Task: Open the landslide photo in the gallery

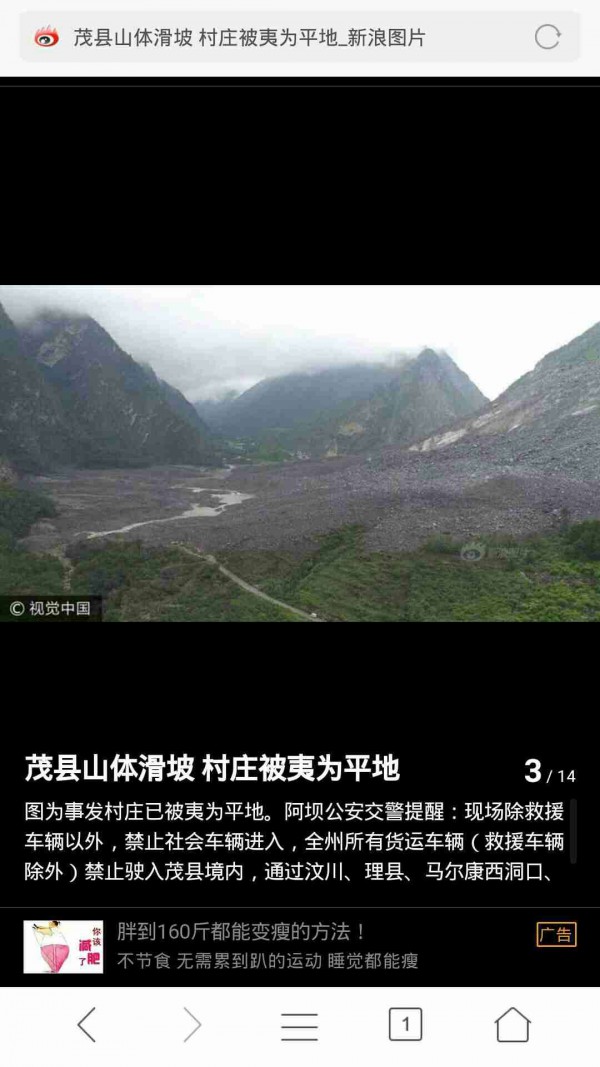Action: [300, 453]
